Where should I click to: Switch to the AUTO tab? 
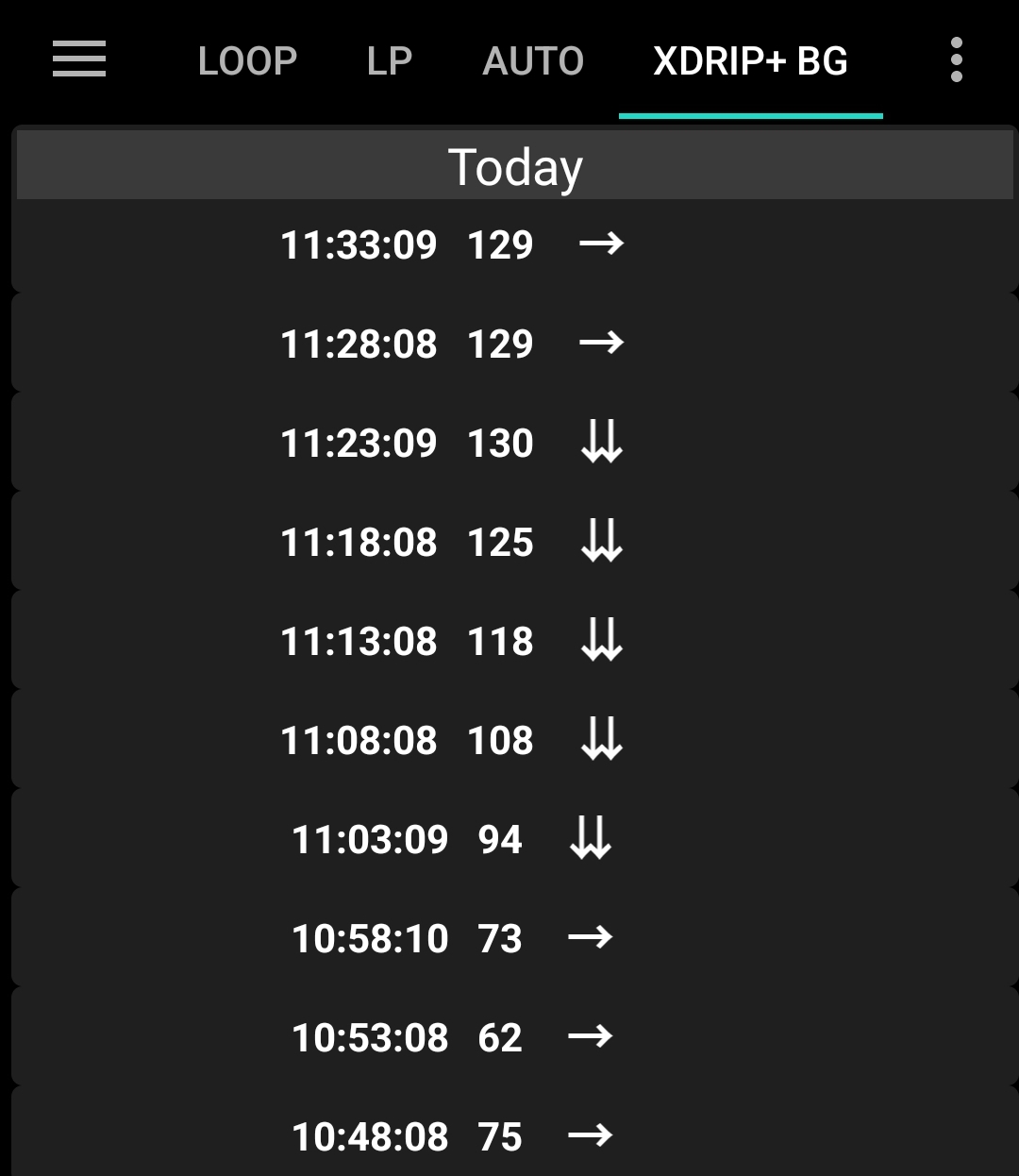(533, 59)
